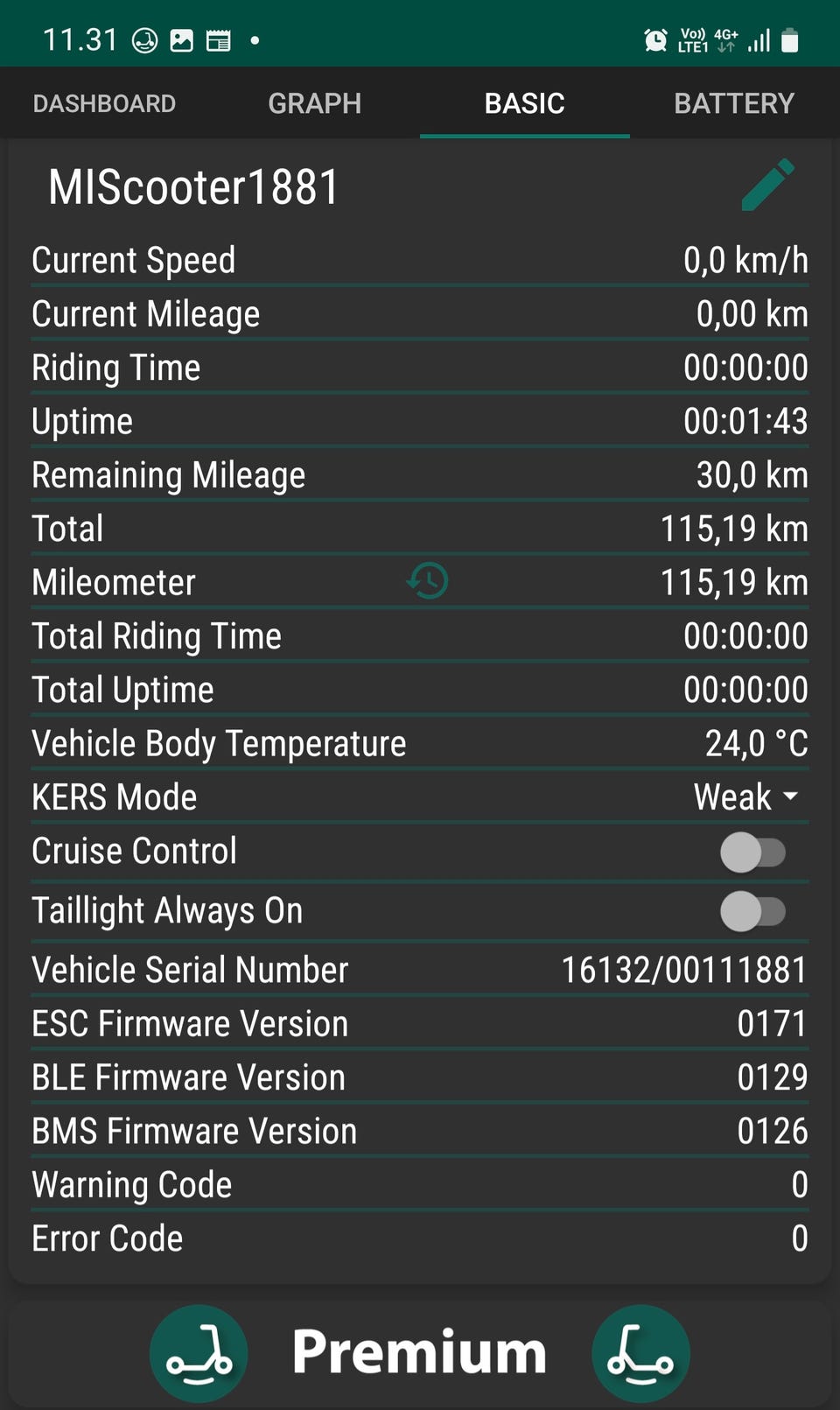Edit the MIScooter1881 name
Screen dimensions: 840x1410
[767, 185]
